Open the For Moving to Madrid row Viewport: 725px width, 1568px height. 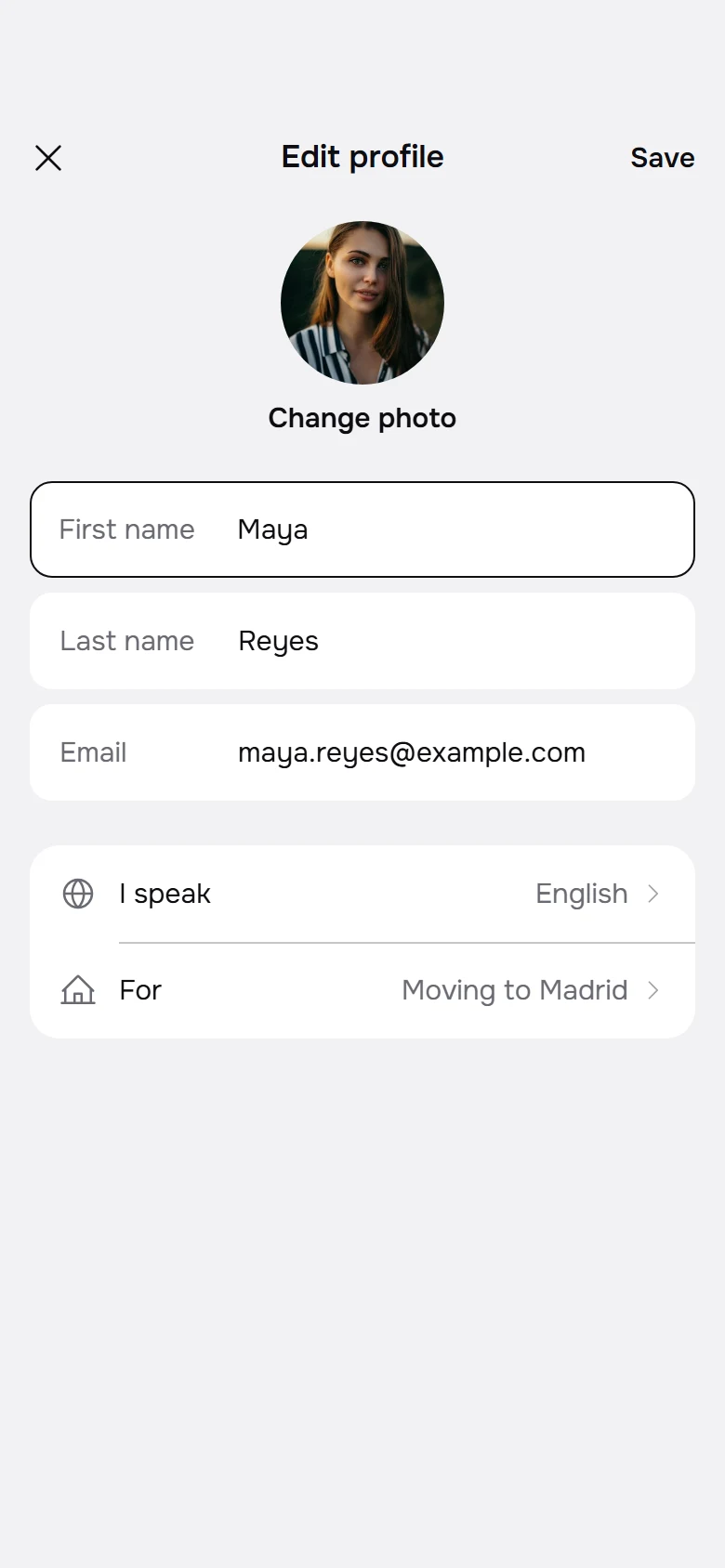[x=362, y=990]
